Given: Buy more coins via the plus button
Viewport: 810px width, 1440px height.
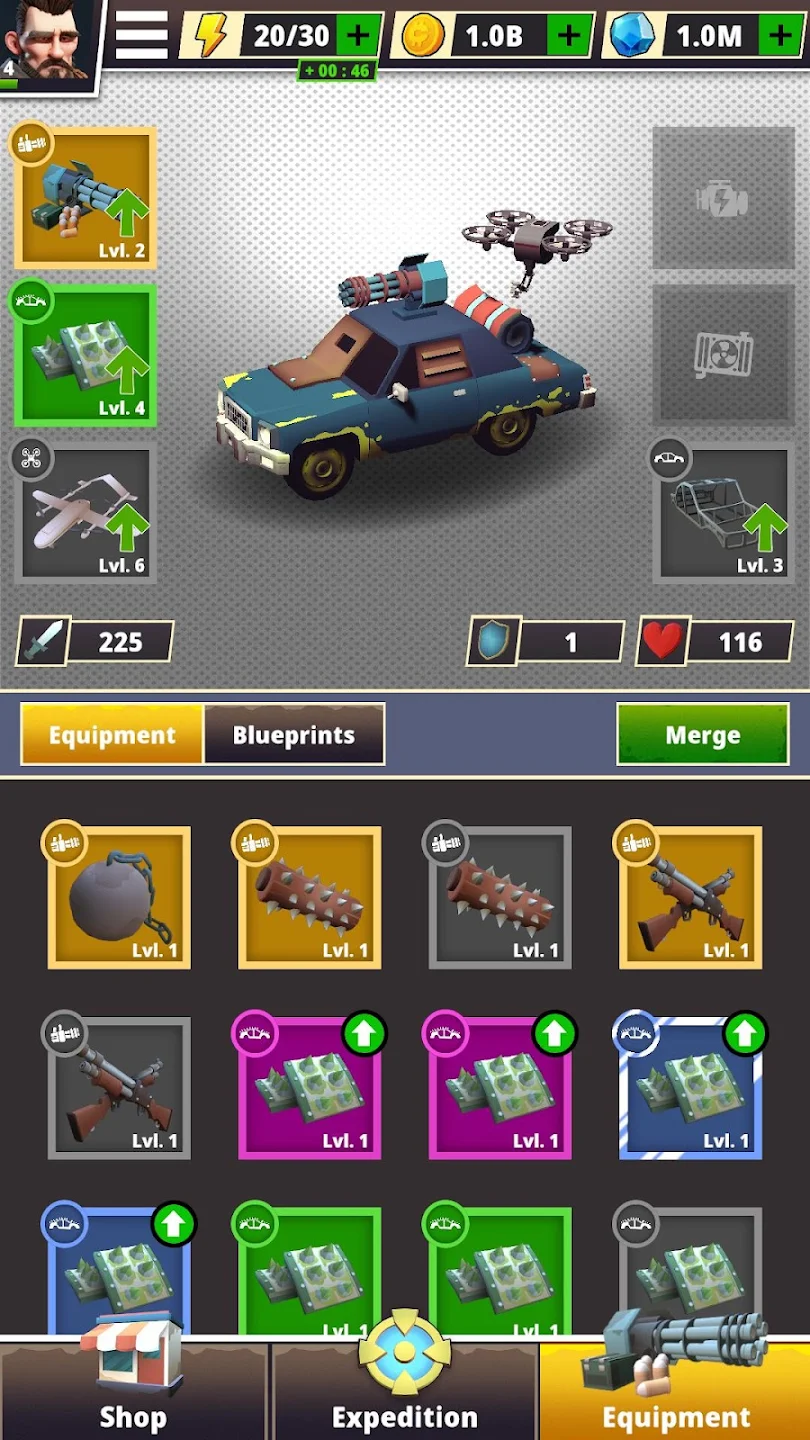Looking at the screenshot, I should click(x=568, y=36).
